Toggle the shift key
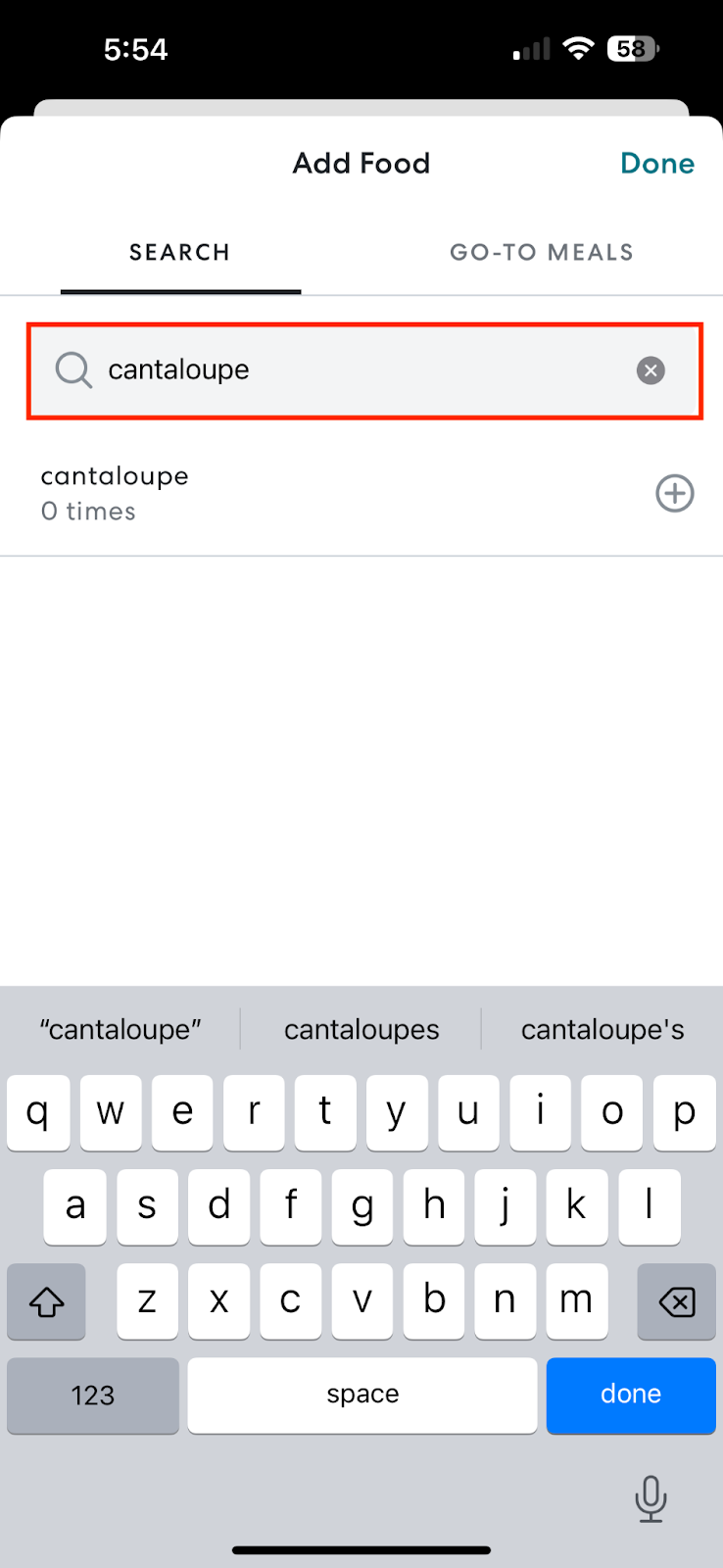 point(46,1301)
